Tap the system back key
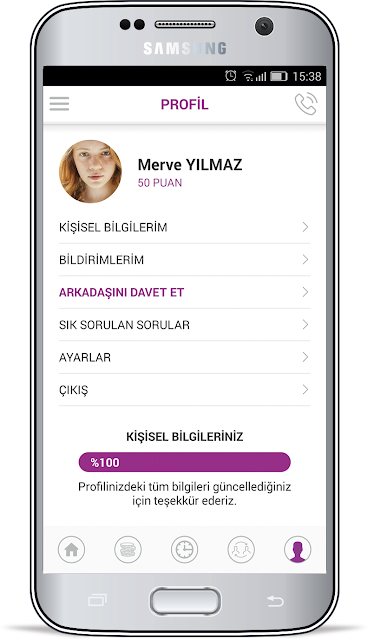 point(275,601)
